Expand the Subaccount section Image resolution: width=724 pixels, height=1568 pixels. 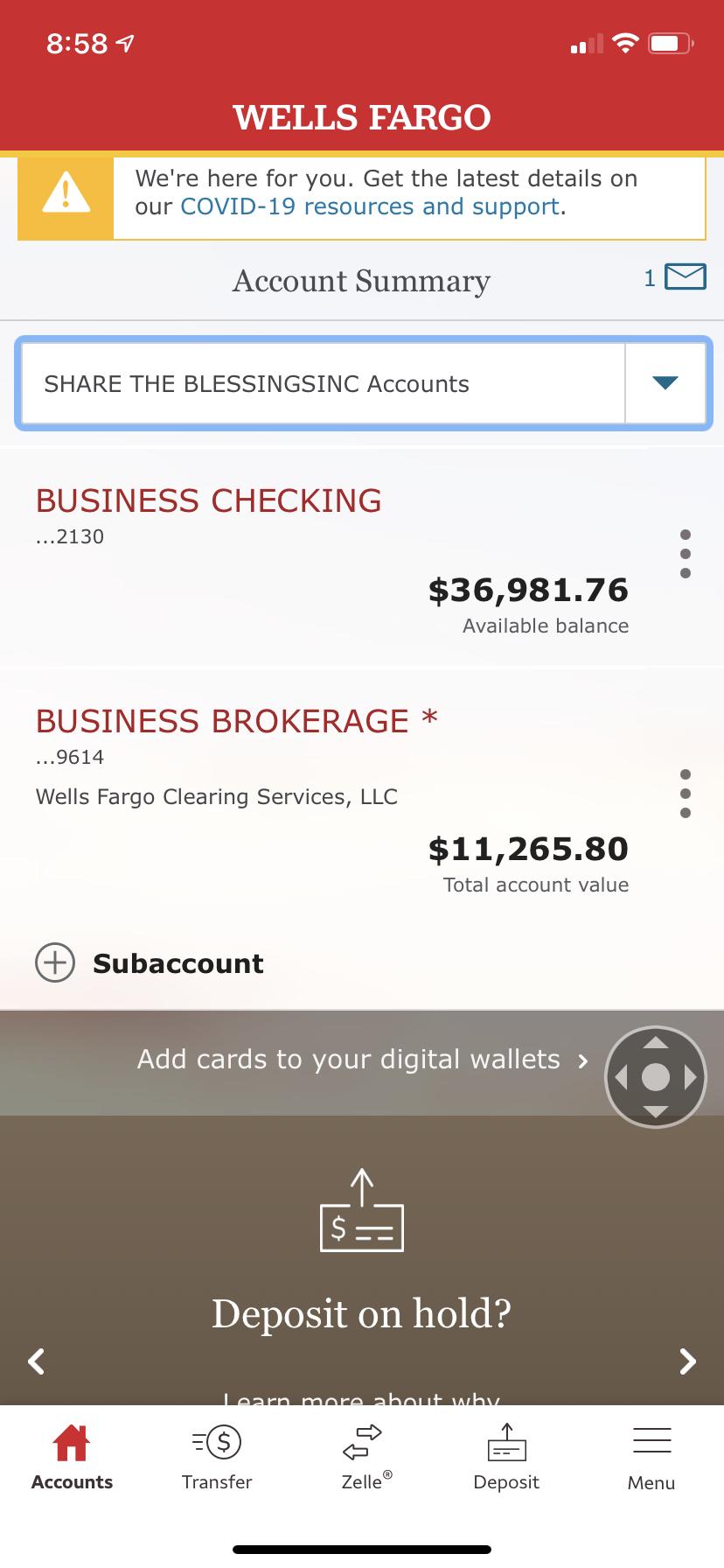(55, 963)
